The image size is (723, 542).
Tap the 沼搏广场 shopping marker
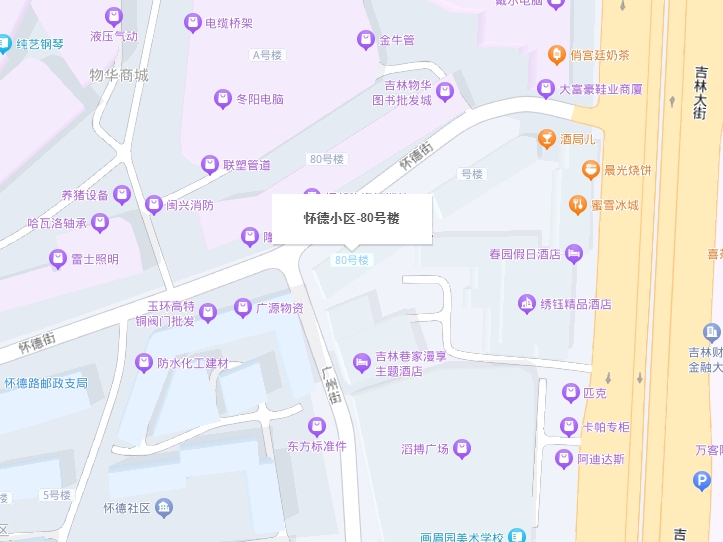pyautogui.click(x=462, y=449)
